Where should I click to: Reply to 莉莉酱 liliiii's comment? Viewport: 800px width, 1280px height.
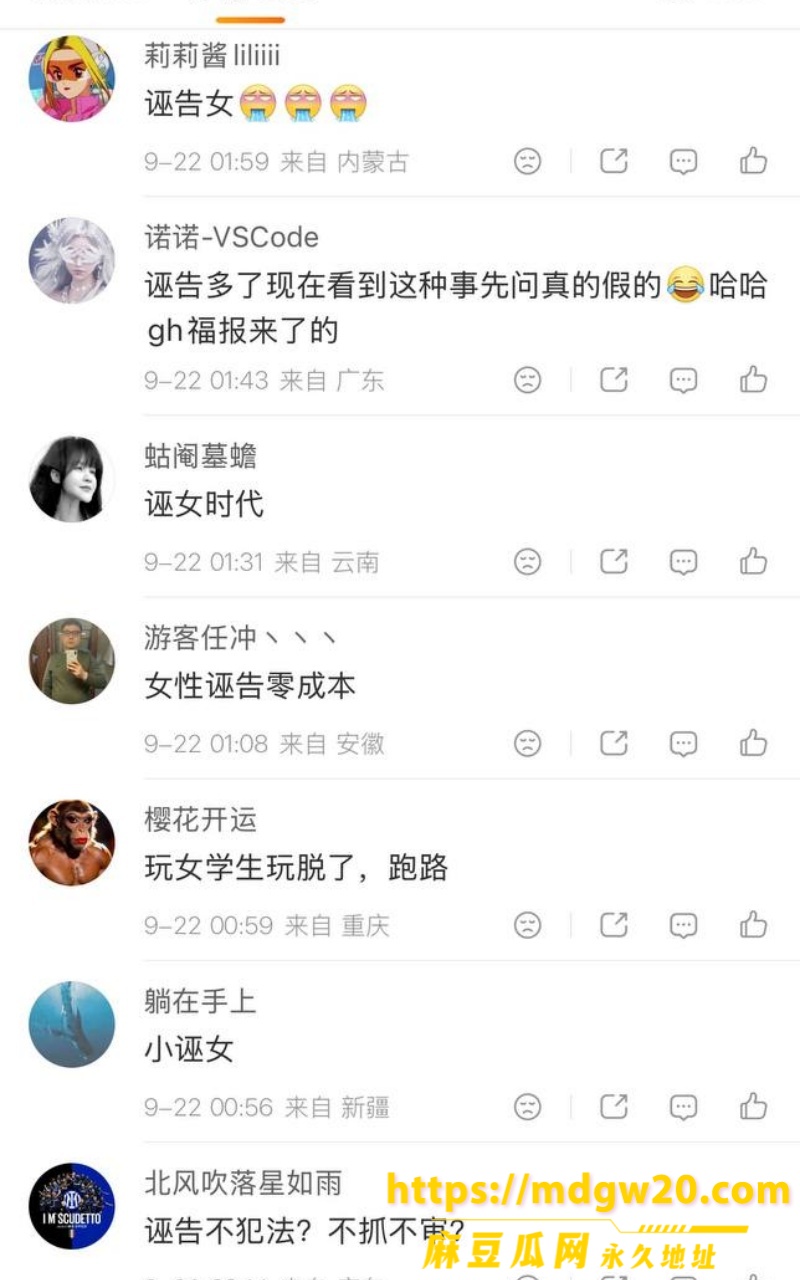coord(683,161)
